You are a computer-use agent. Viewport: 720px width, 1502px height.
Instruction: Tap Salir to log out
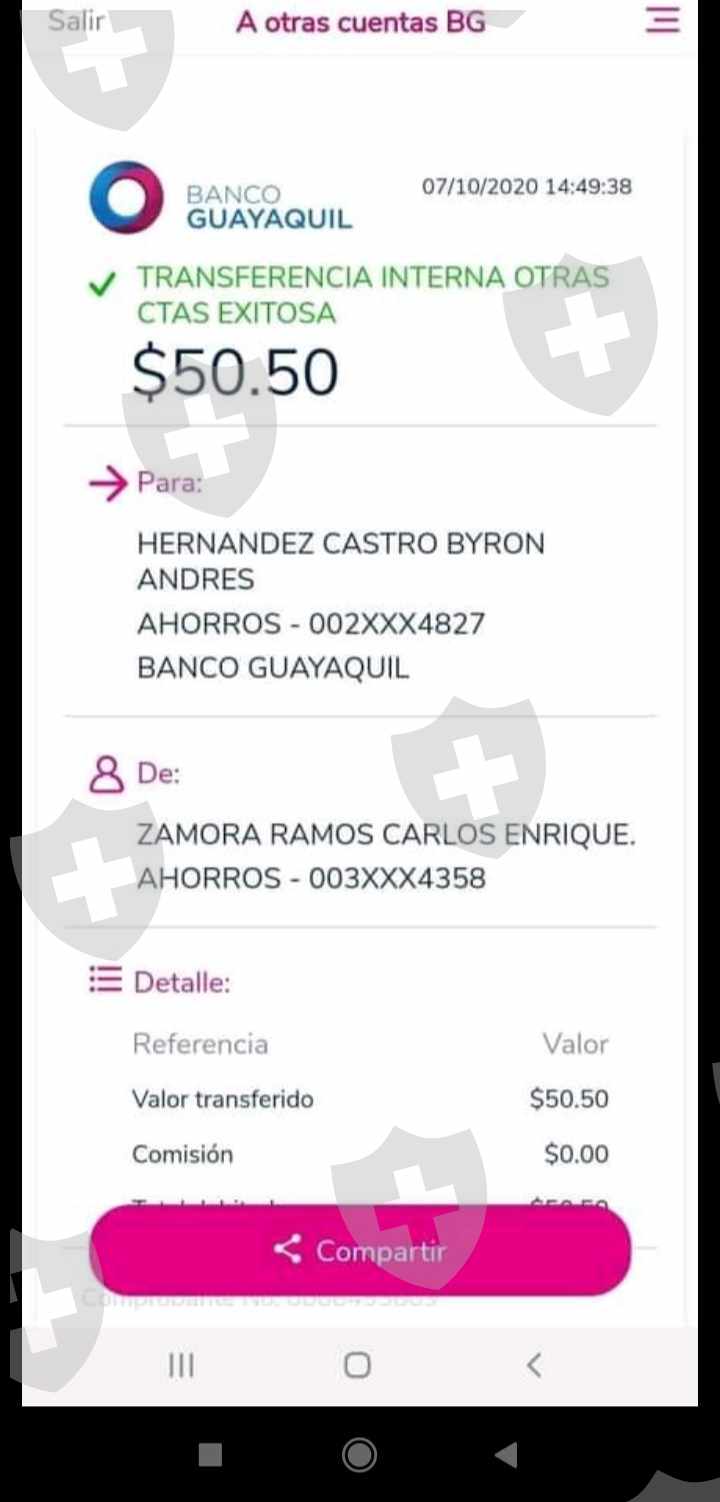point(76,21)
